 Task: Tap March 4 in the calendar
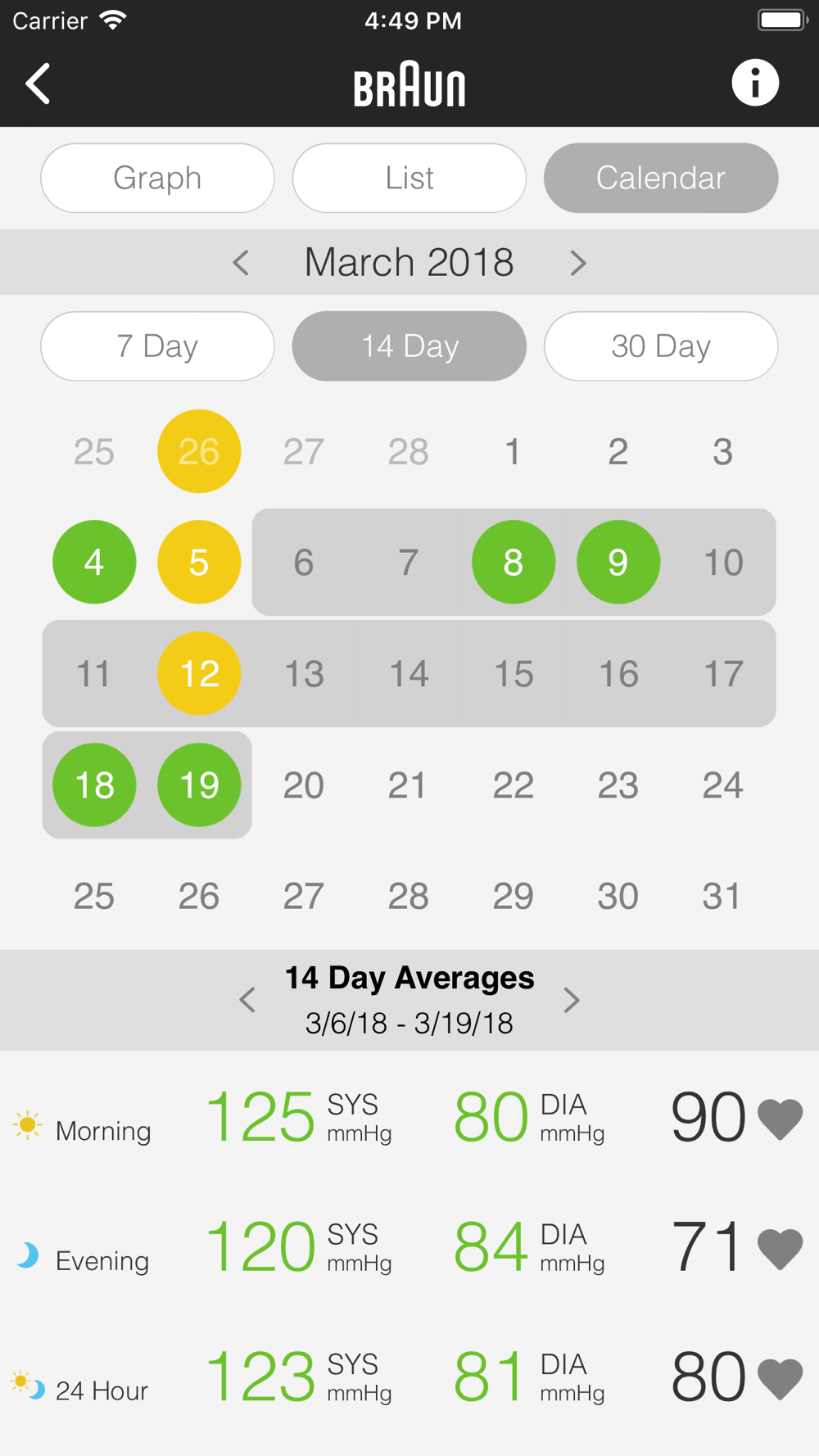point(94,562)
